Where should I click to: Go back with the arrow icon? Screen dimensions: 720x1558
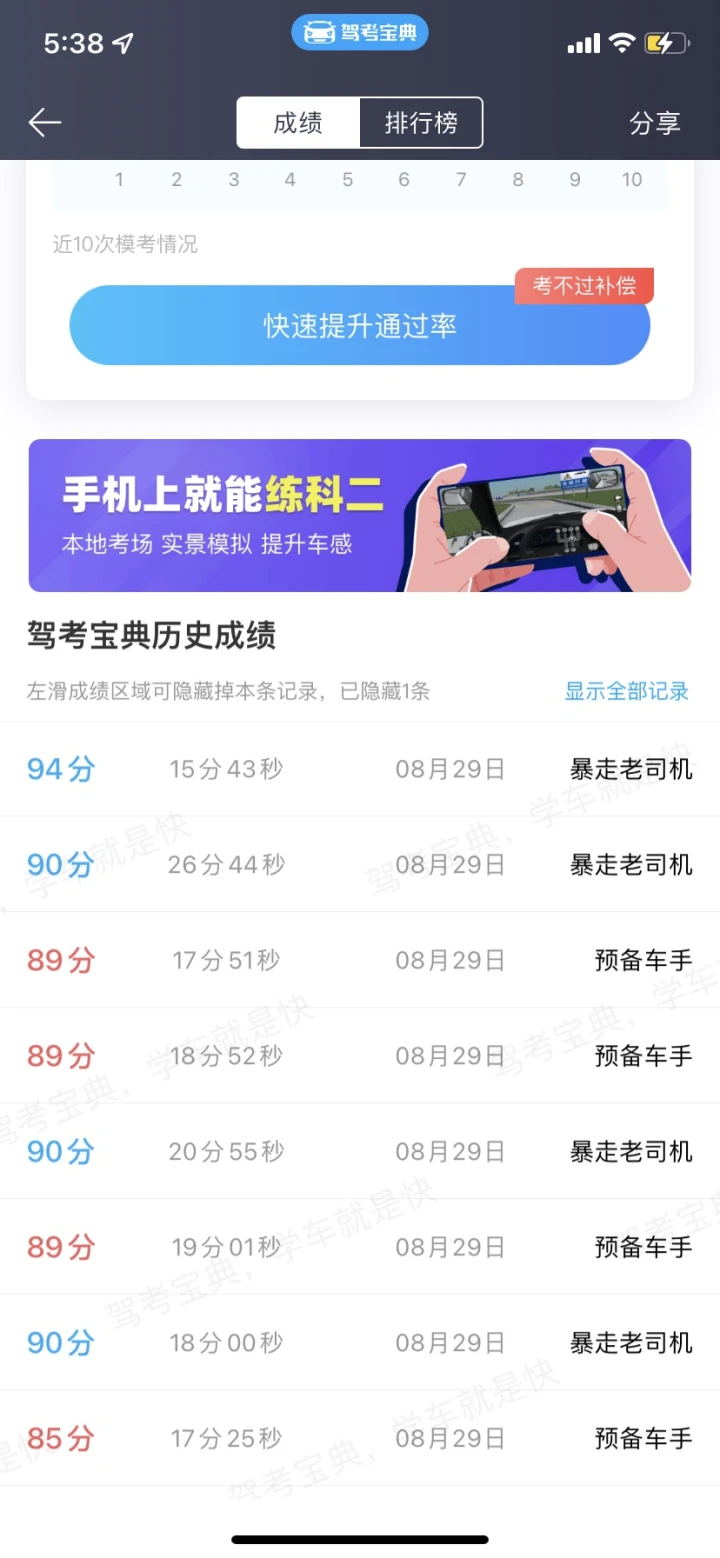tap(45, 123)
